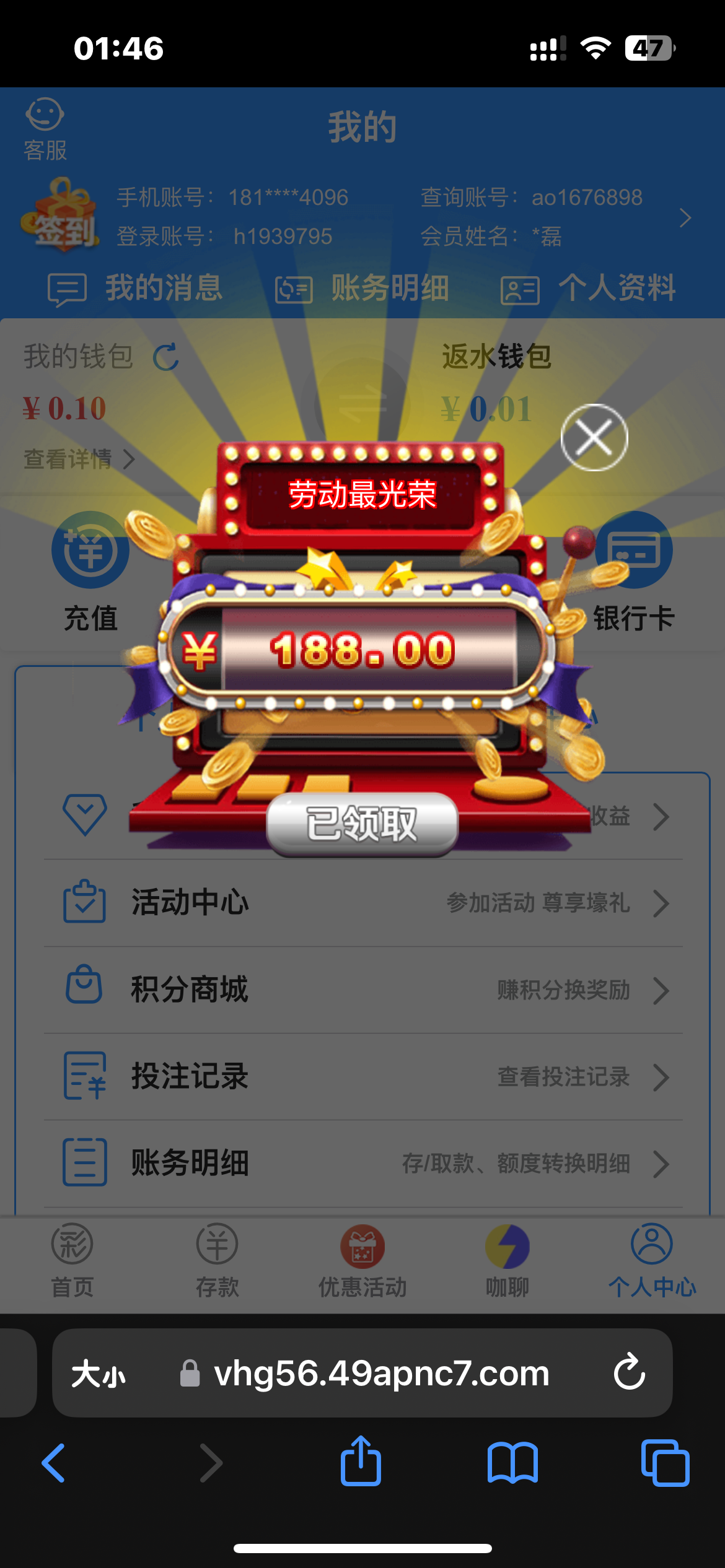725x1568 pixels.
Task: Open 查看详情 wallet details
Action: [x=79, y=459]
